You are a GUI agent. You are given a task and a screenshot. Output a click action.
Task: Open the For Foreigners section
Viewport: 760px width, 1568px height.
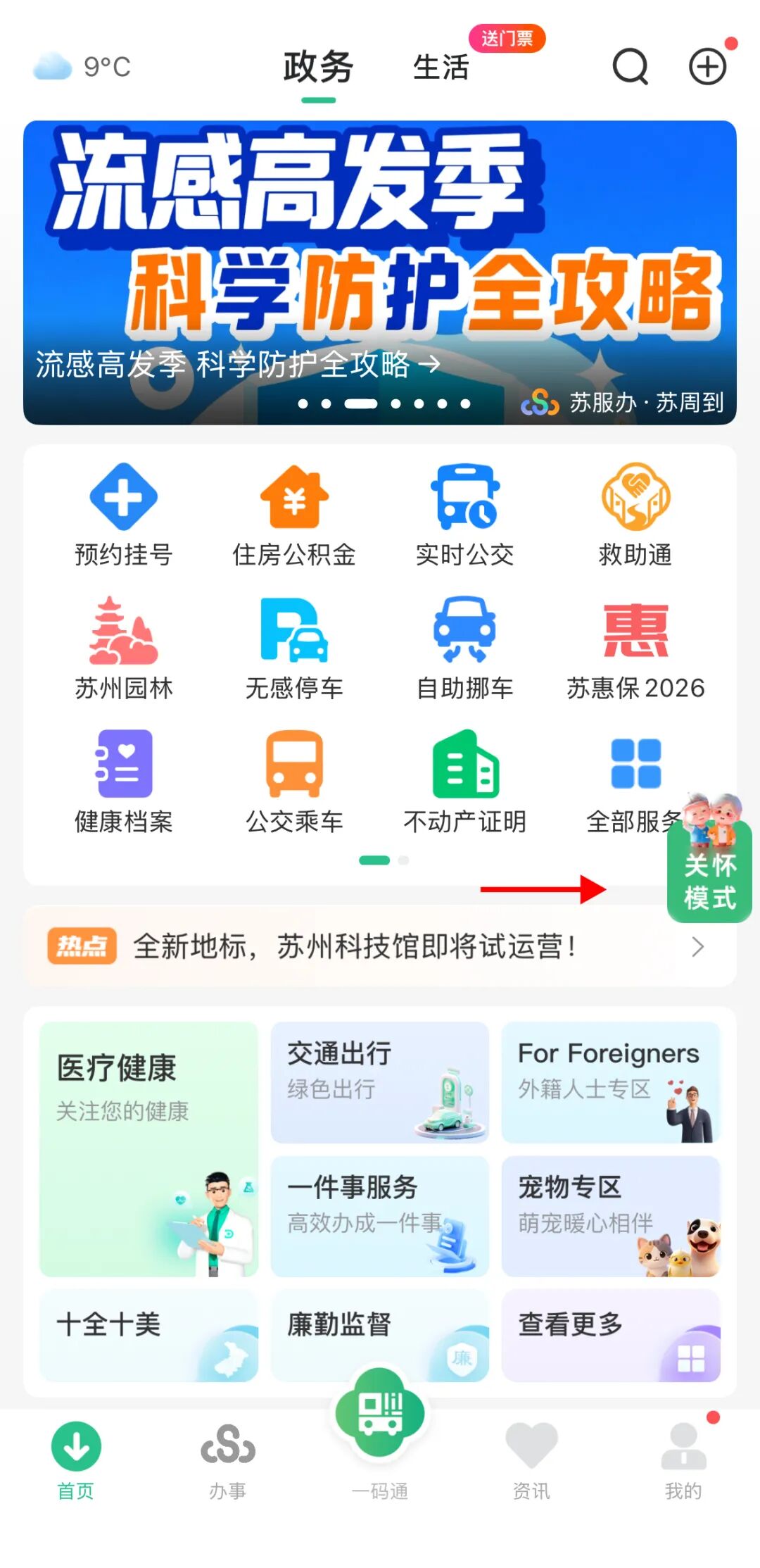[x=610, y=1082]
